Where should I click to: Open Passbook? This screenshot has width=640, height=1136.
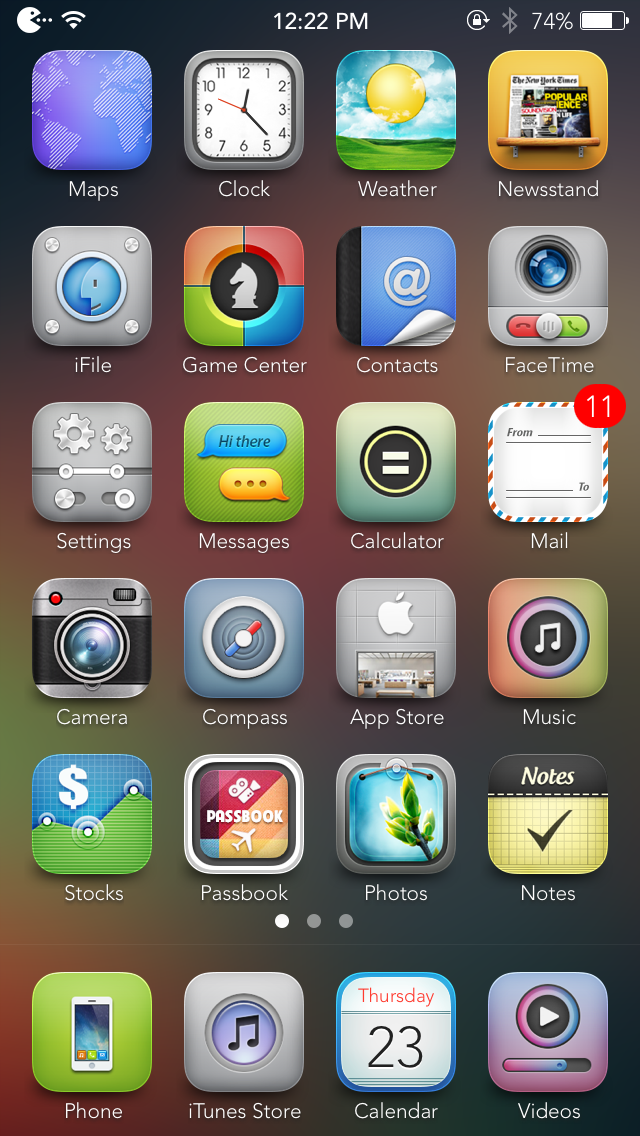tap(244, 814)
